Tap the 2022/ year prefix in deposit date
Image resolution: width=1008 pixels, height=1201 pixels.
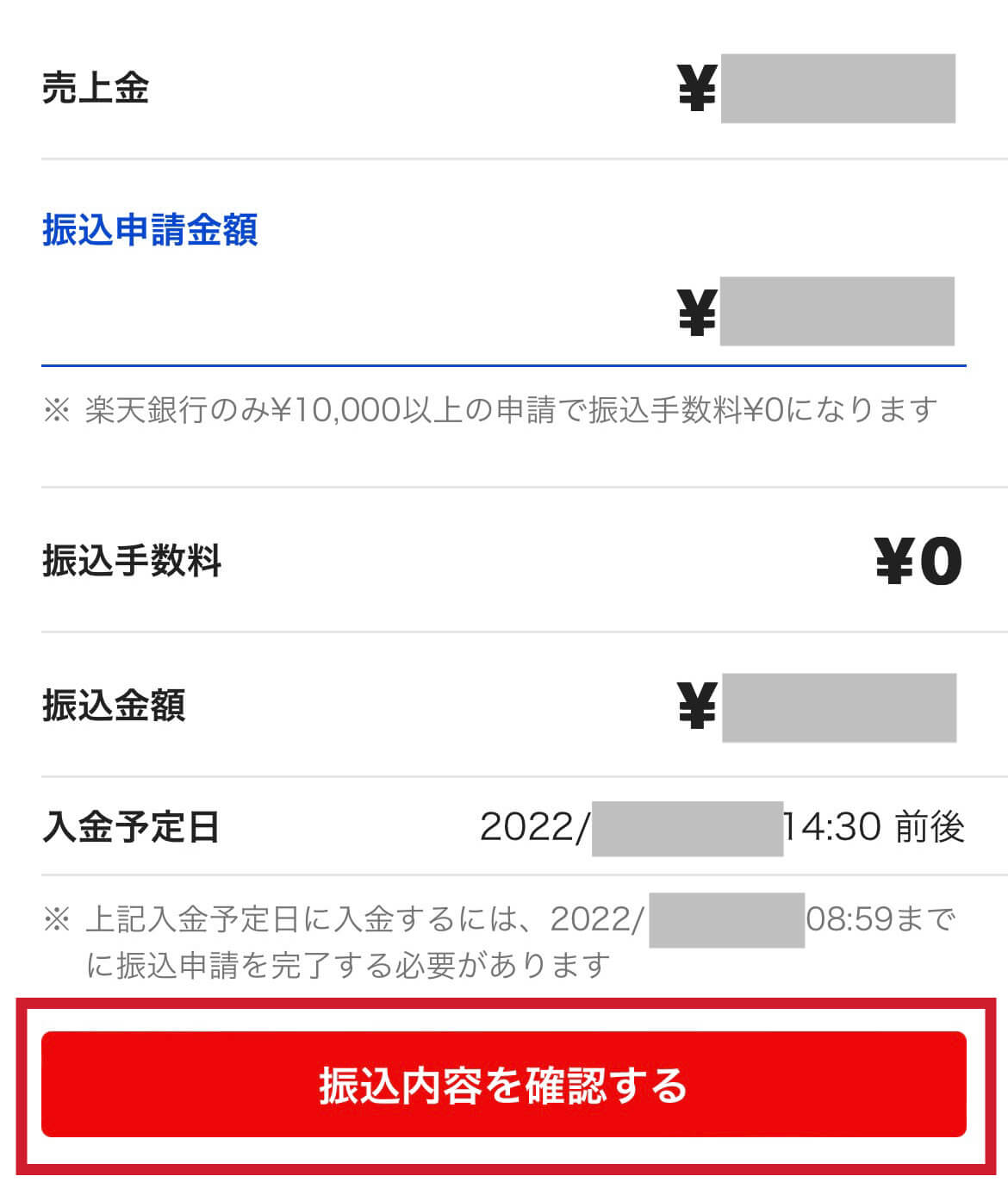pos(534,827)
